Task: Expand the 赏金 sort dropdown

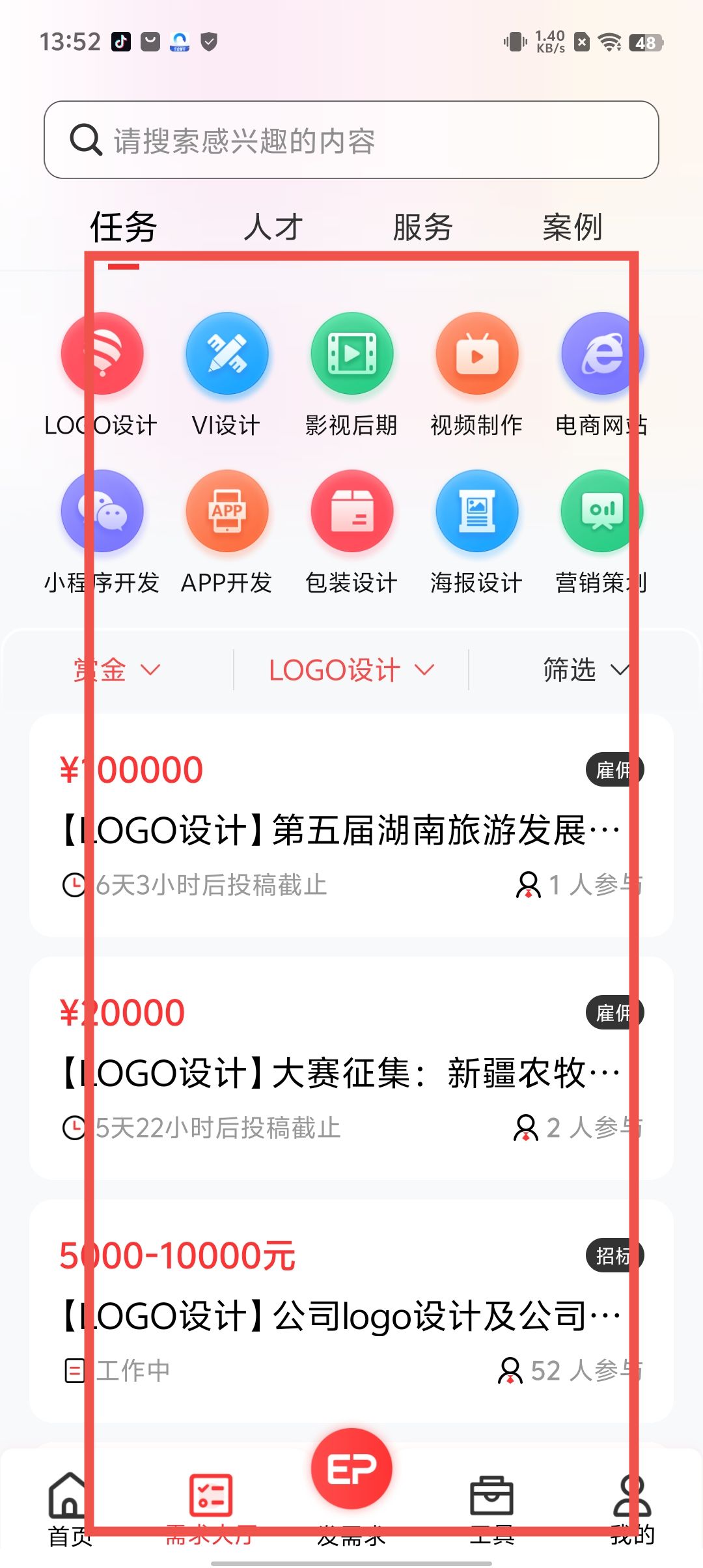Action: point(117,670)
